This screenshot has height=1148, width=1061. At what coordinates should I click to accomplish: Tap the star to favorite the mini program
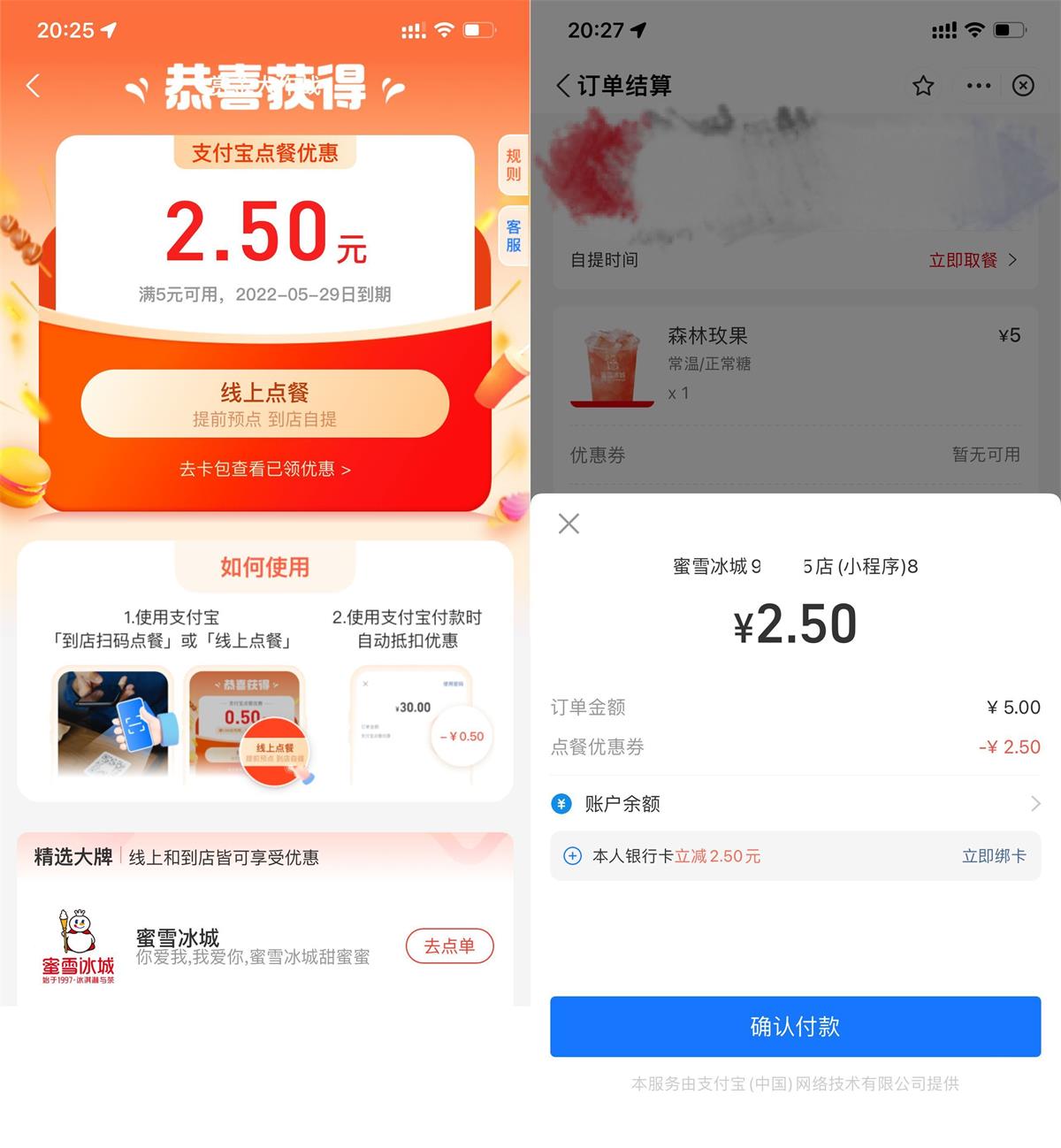pos(923,86)
